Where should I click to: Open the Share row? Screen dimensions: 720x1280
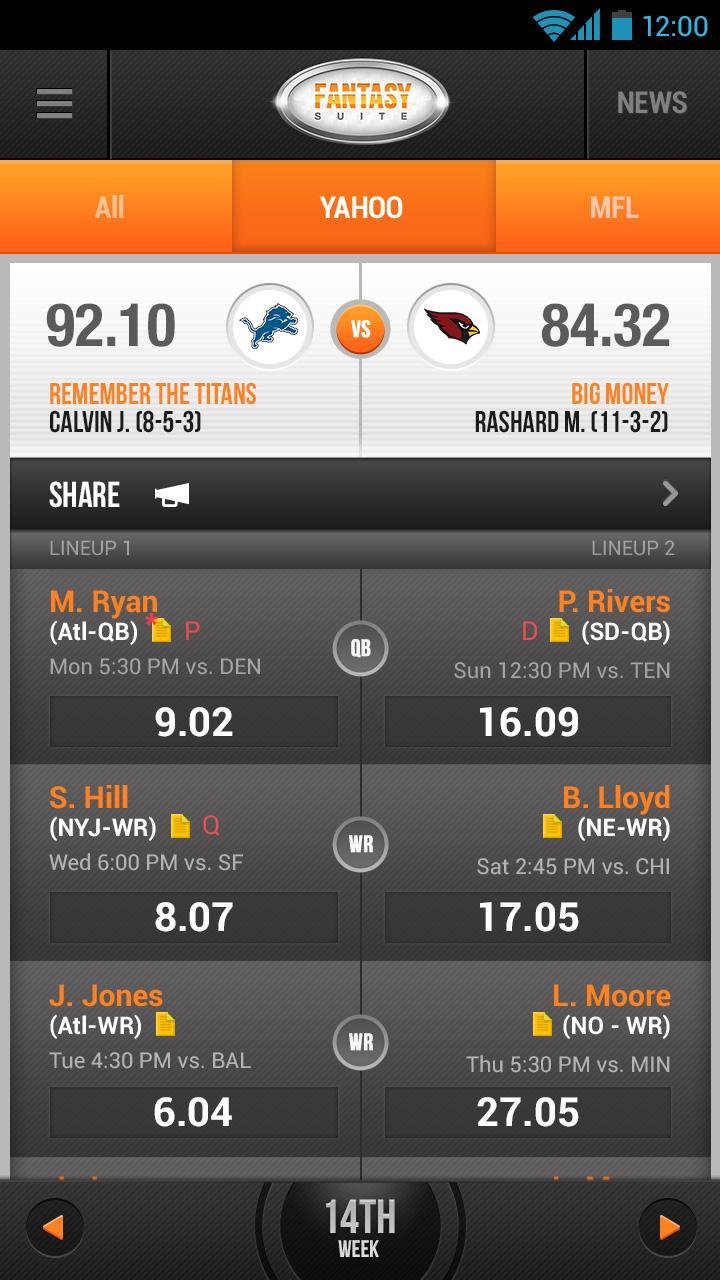[360, 494]
